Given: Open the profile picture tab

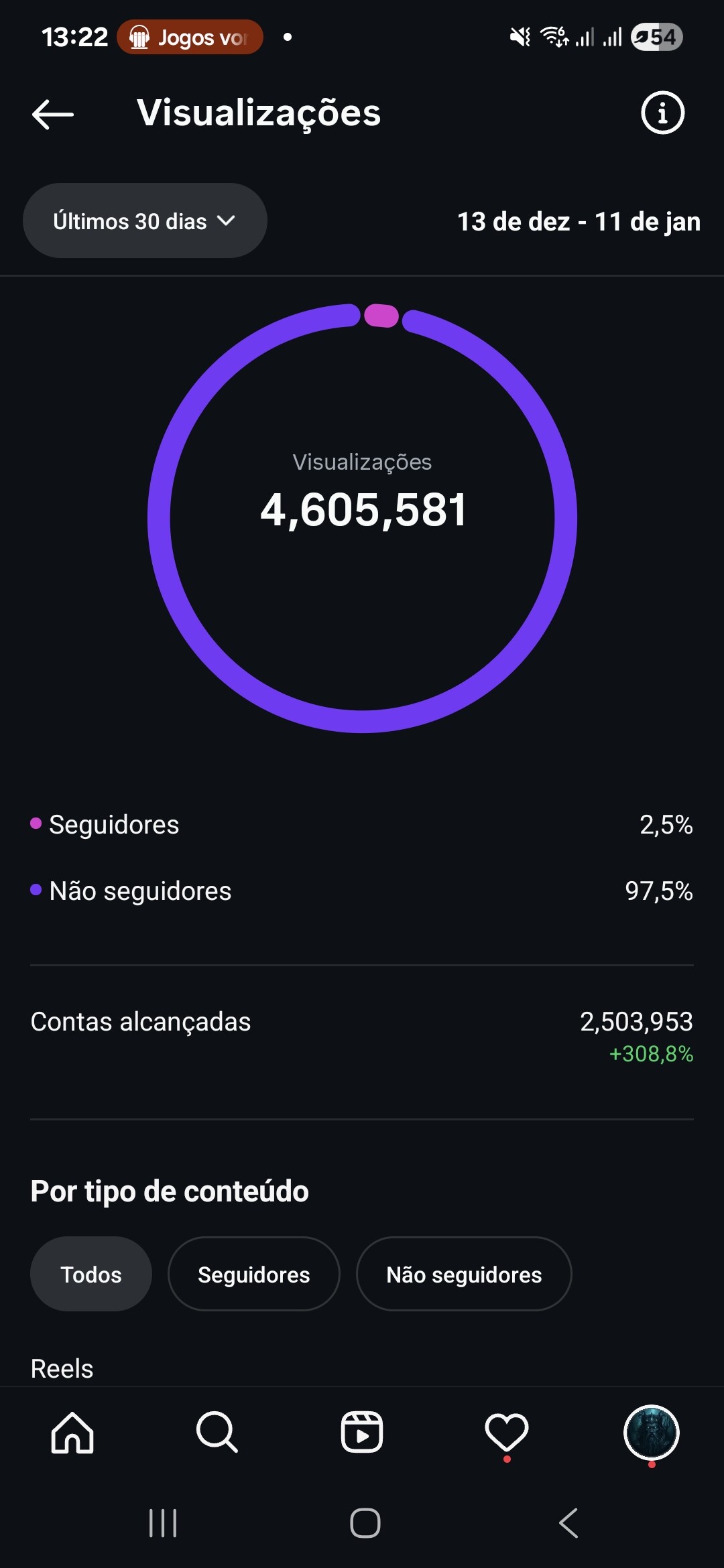Looking at the screenshot, I should click(x=651, y=1433).
